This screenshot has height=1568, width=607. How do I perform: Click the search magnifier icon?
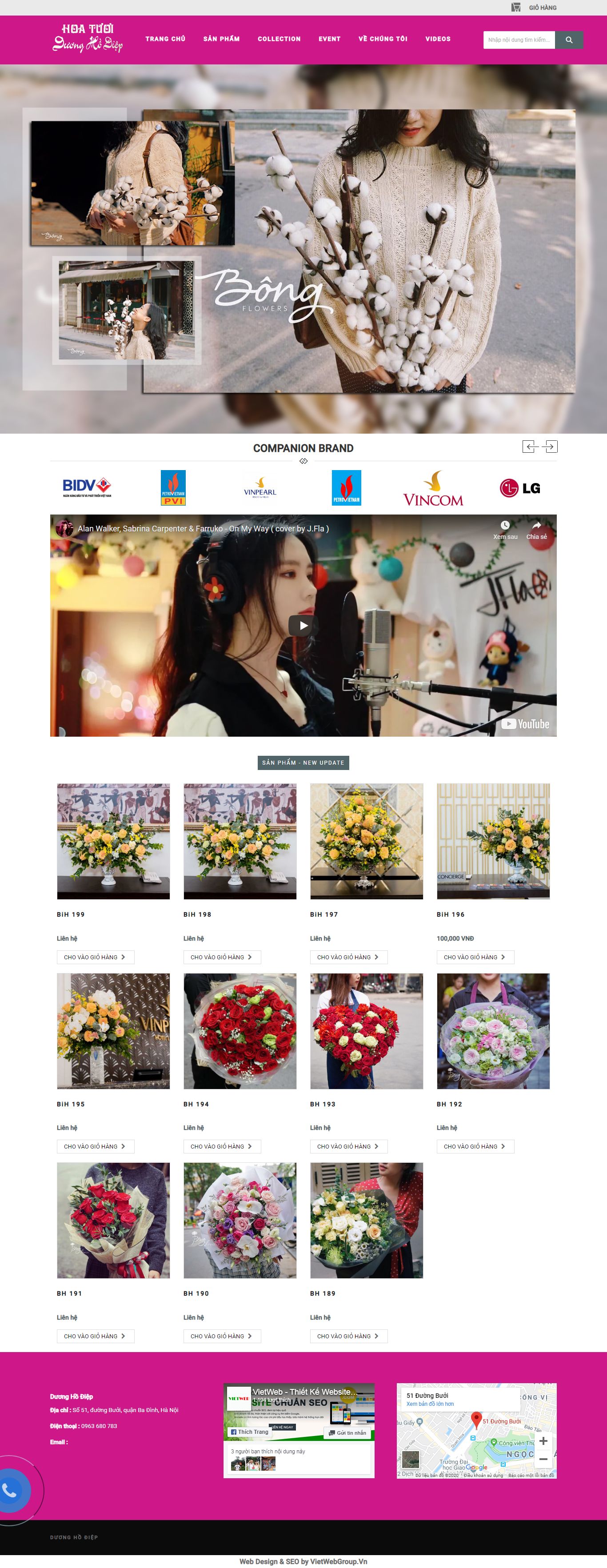(570, 40)
